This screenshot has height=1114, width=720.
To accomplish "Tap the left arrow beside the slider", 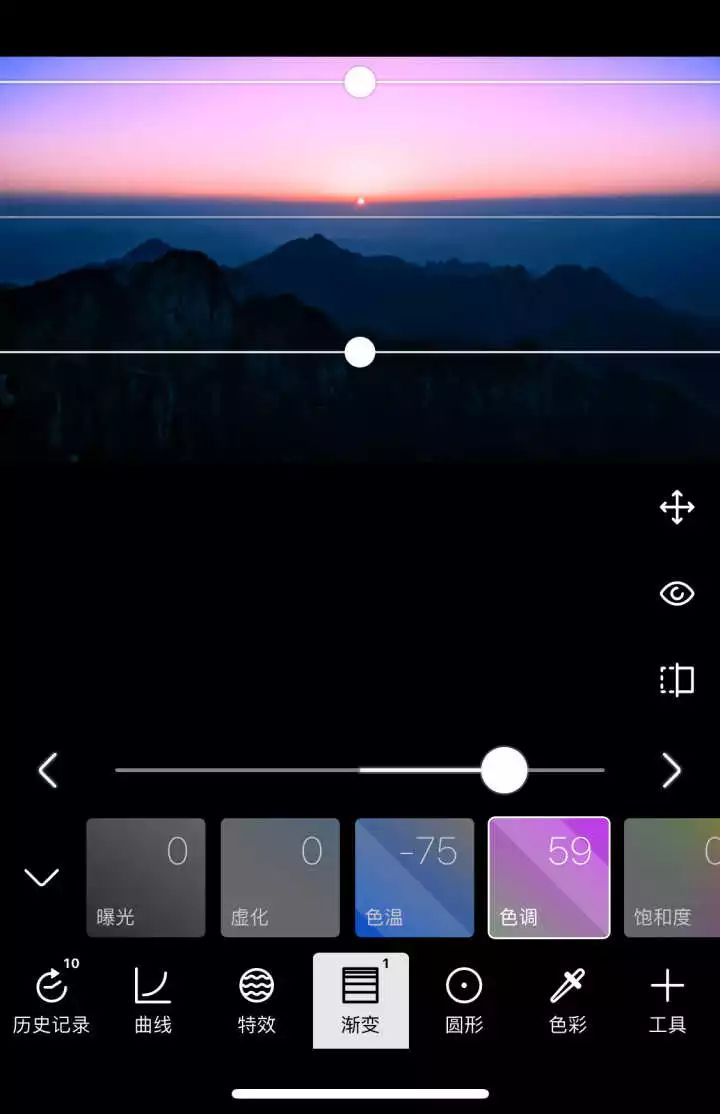I will pyautogui.click(x=48, y=770).
